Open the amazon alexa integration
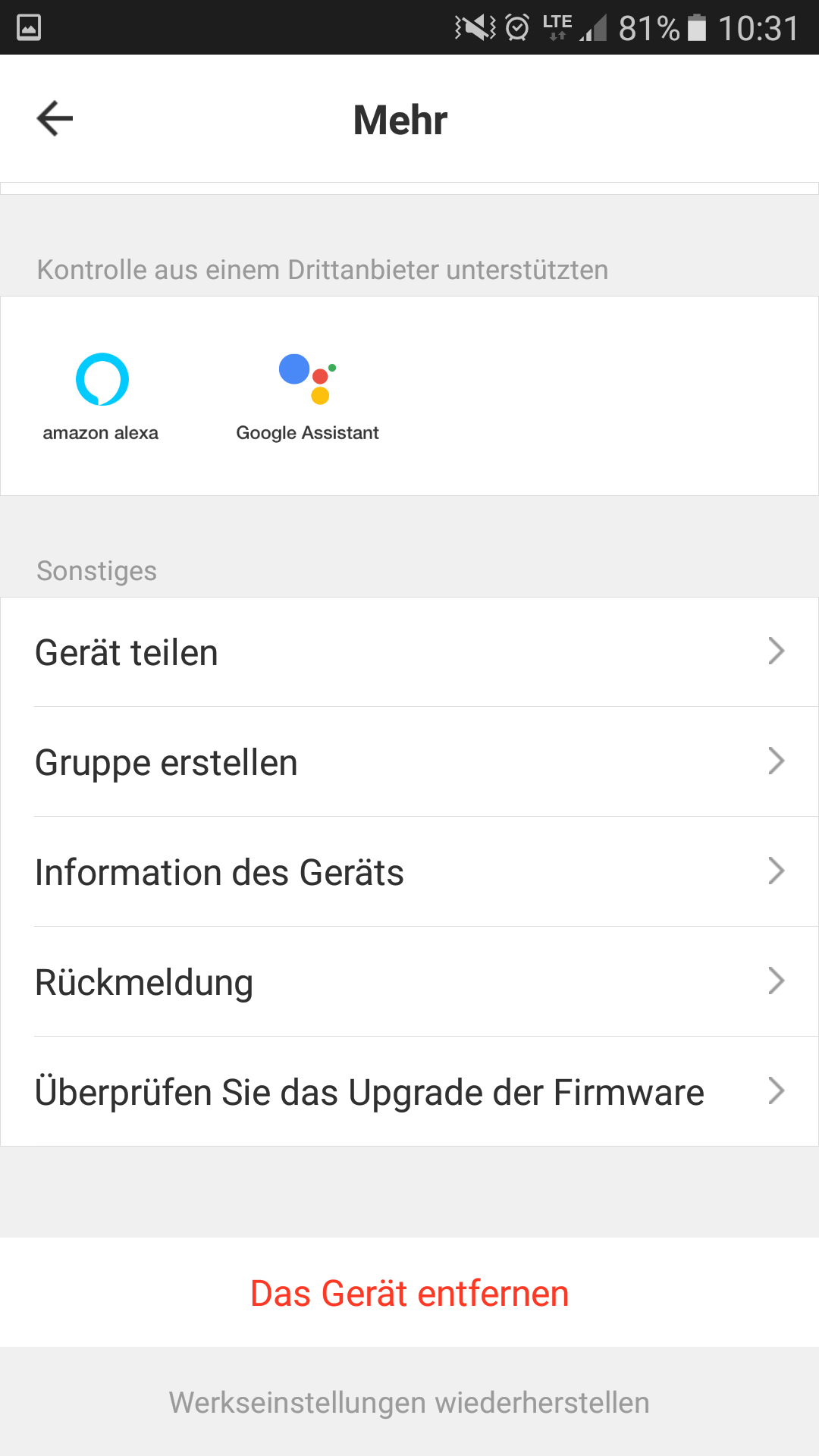This screenshot has height=1456, width=819. (x=102, y=396)
